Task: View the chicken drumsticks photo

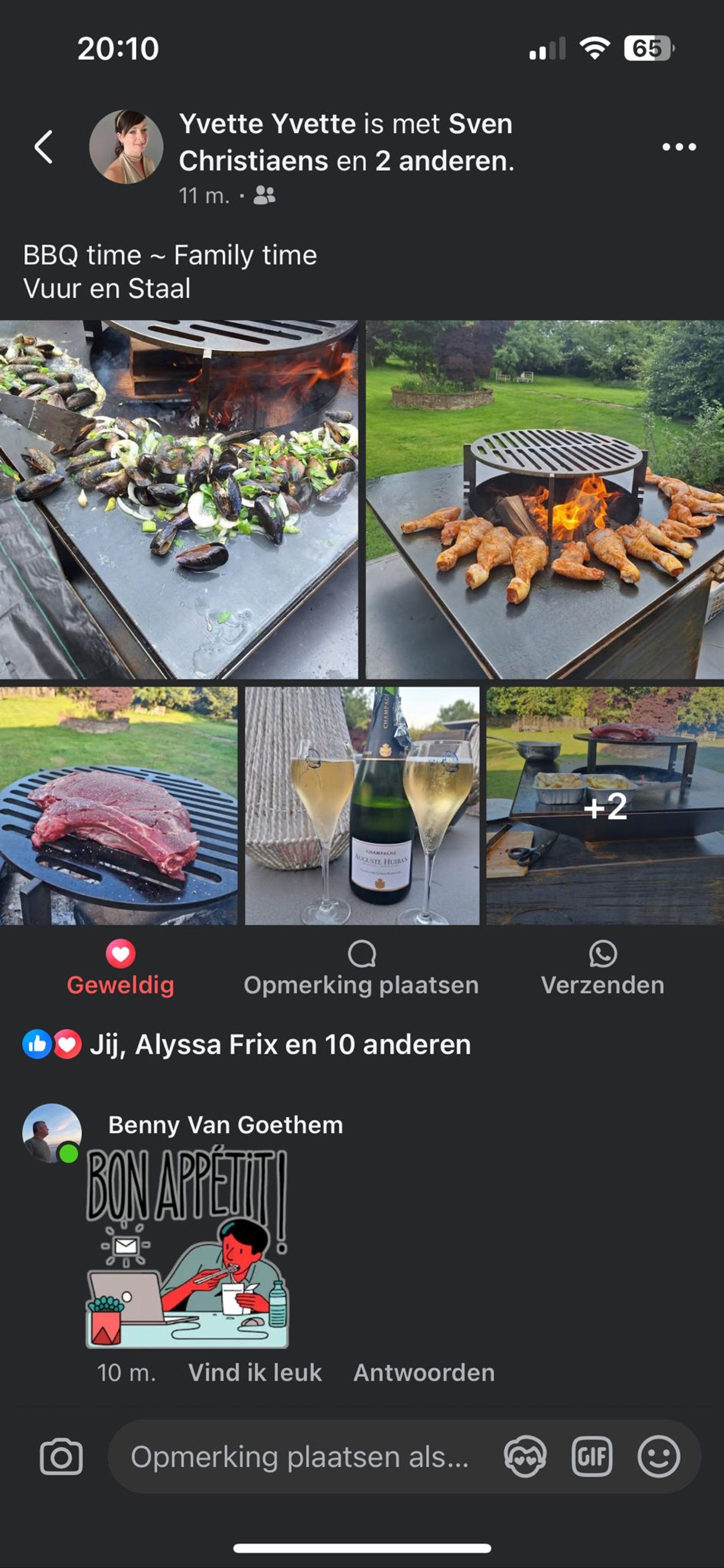Action: (x=545, y=499)
